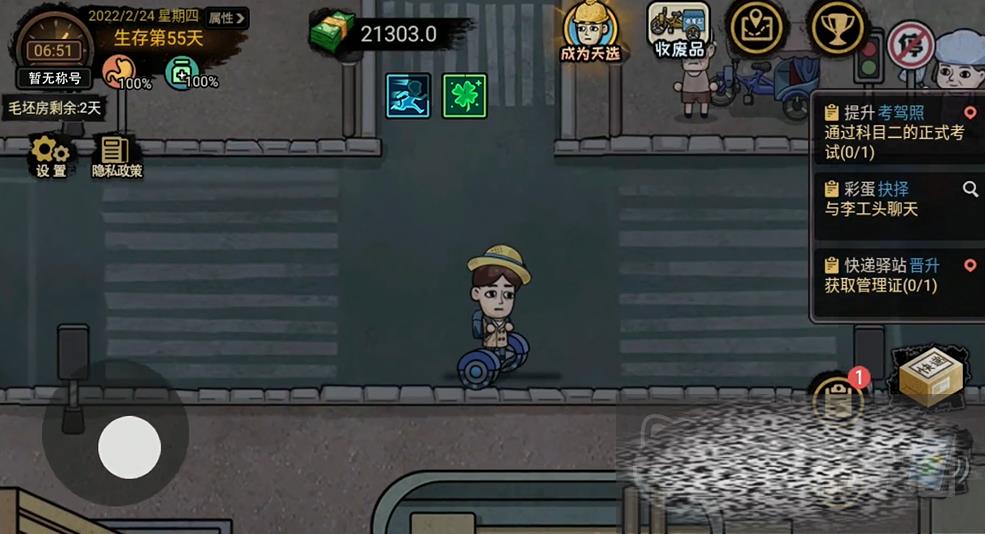Open the 隐私政策 privacy policy

[x=117, y=157]
